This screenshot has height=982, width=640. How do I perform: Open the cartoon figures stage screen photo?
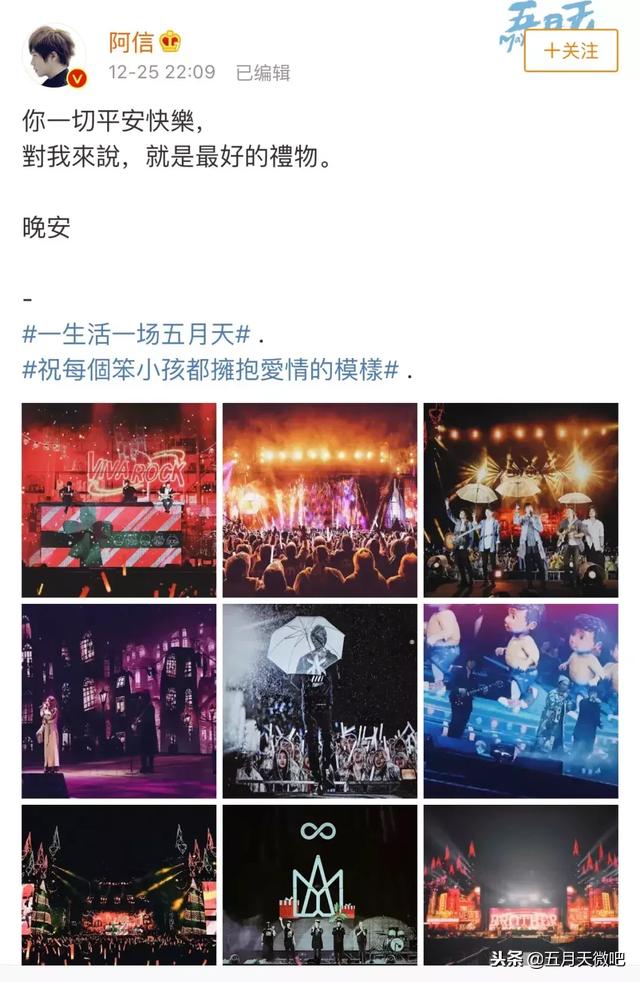(x=521, y=700)
